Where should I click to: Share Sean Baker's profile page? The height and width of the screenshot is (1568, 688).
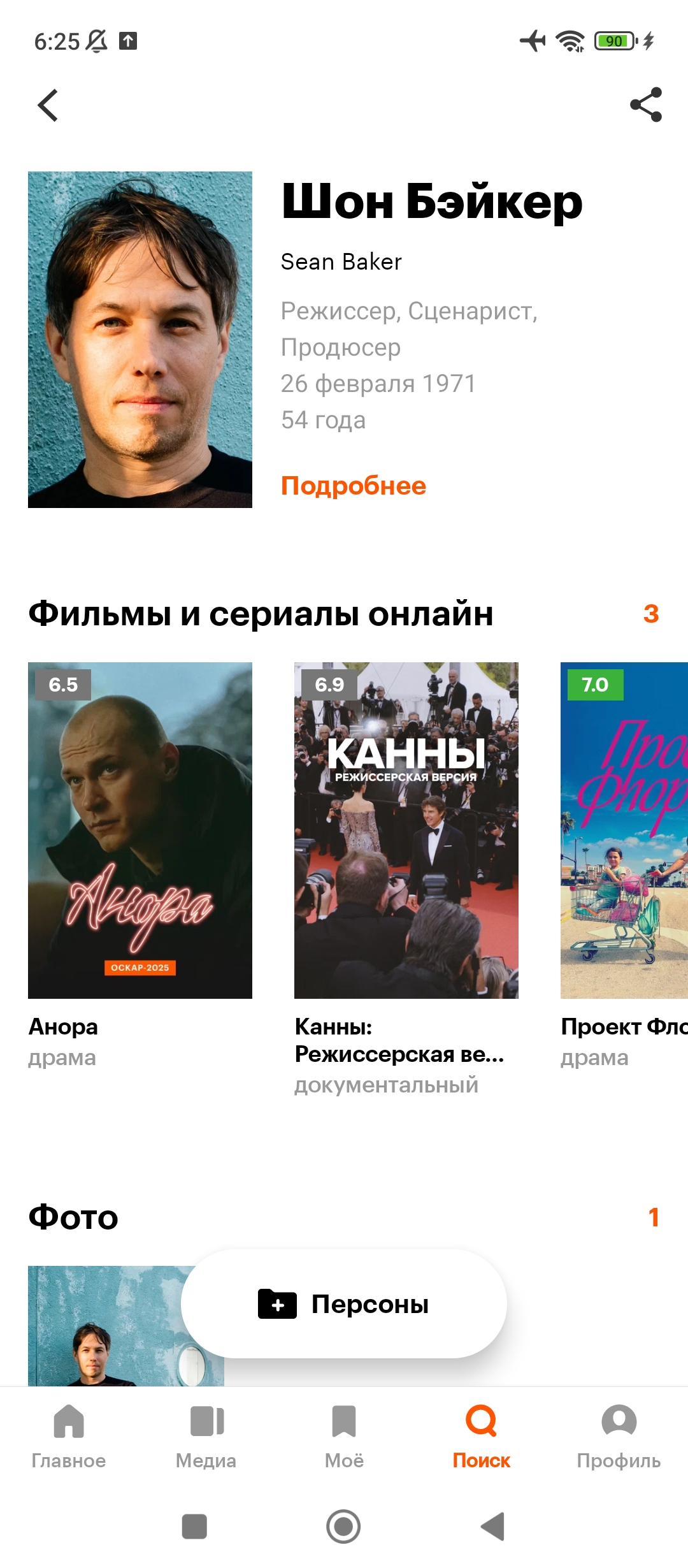point(645,105)
